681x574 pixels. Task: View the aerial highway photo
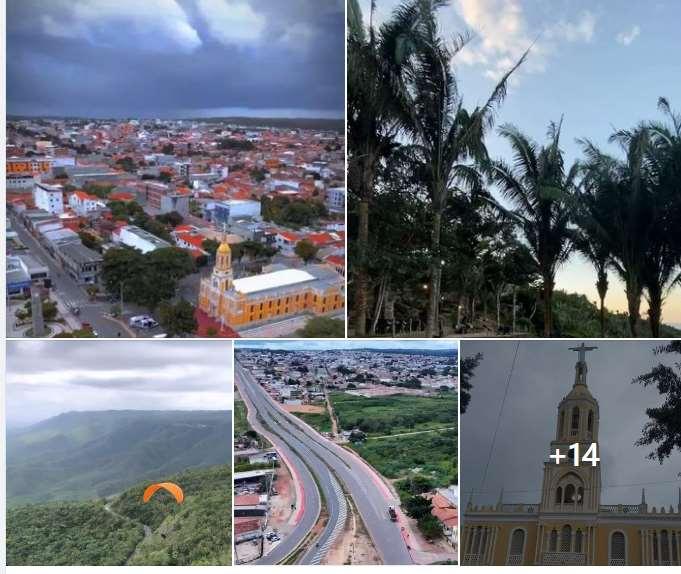pyautogui.click(x=345, y=453)
